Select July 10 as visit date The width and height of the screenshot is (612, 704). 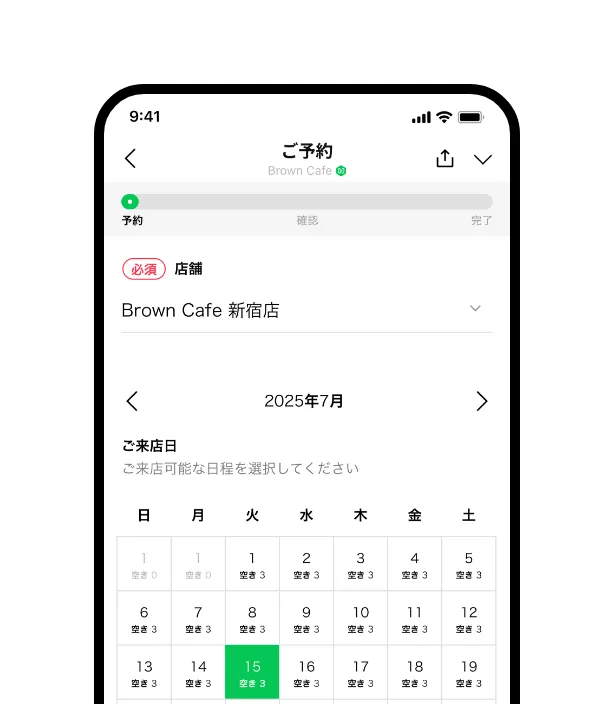coord(360,618)
